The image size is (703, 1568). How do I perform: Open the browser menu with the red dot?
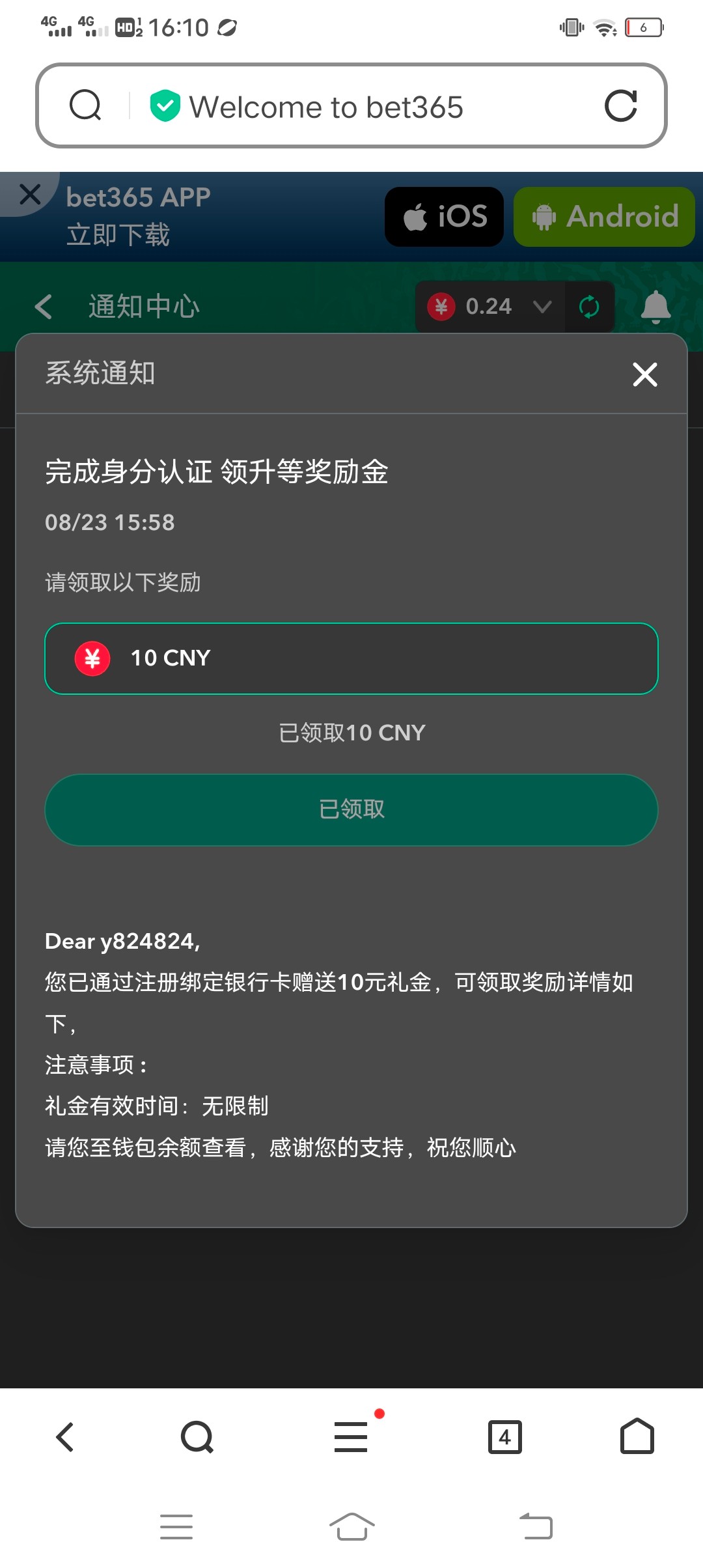point(351,1436)
